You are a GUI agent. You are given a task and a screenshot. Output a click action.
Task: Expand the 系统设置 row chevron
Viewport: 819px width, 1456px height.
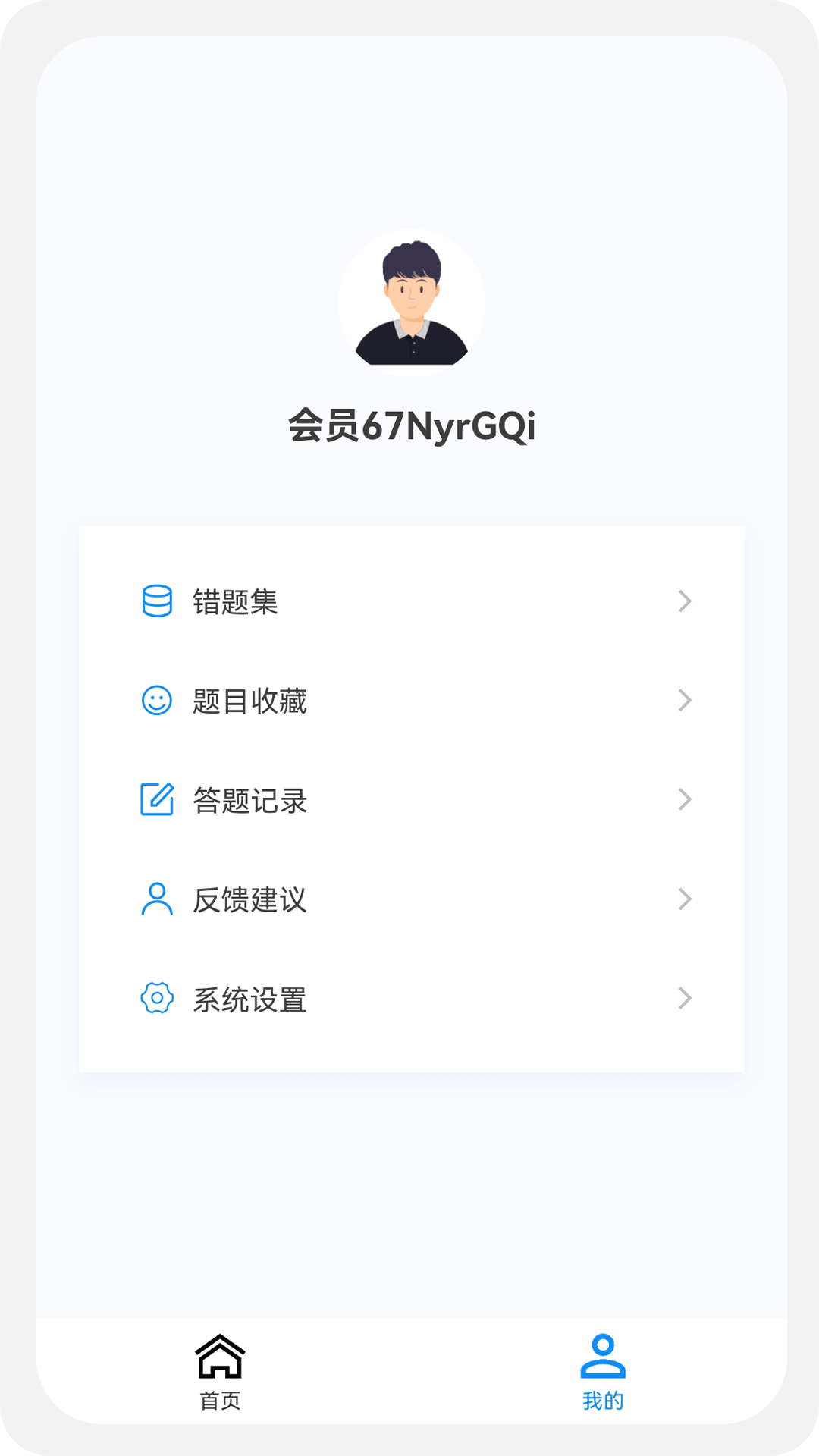685,1000
